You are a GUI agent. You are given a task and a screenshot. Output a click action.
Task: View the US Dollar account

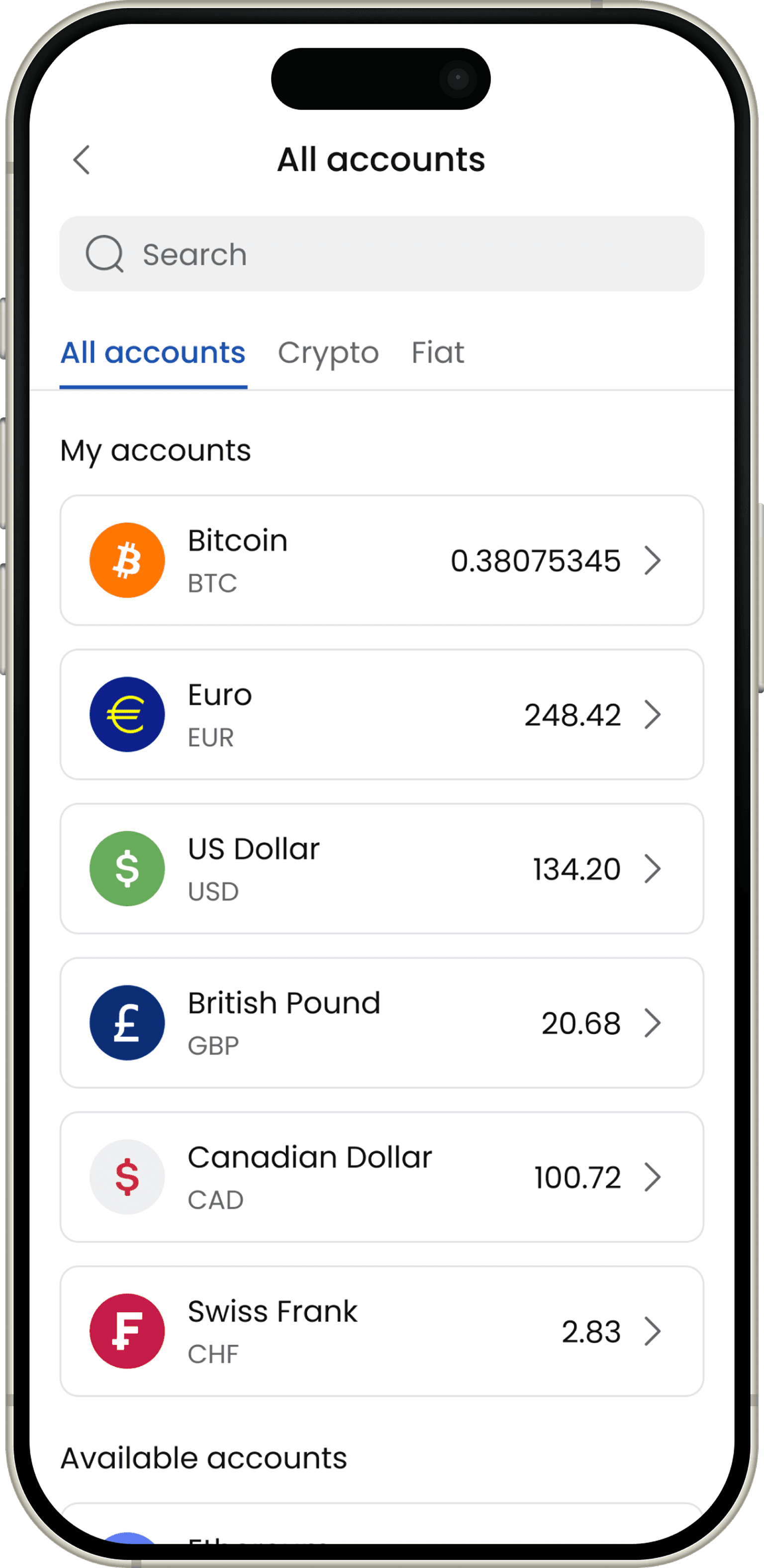382,869
